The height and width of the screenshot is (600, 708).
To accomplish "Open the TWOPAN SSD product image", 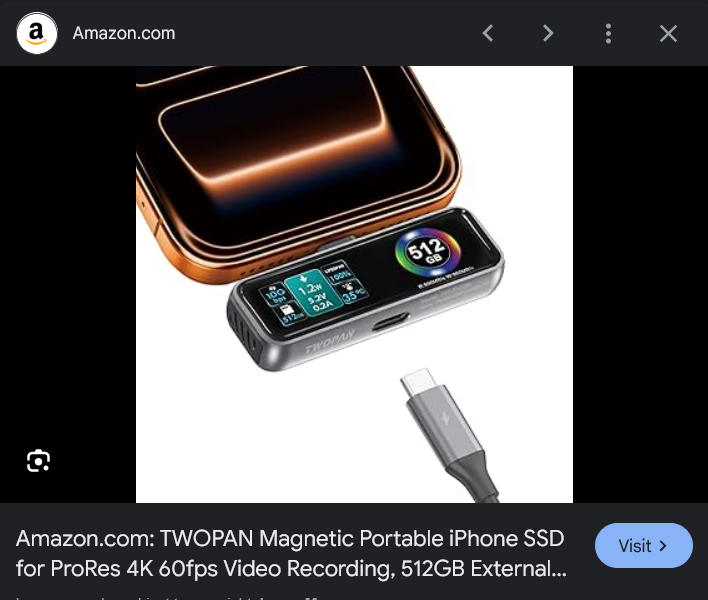I will coord(354,284).
